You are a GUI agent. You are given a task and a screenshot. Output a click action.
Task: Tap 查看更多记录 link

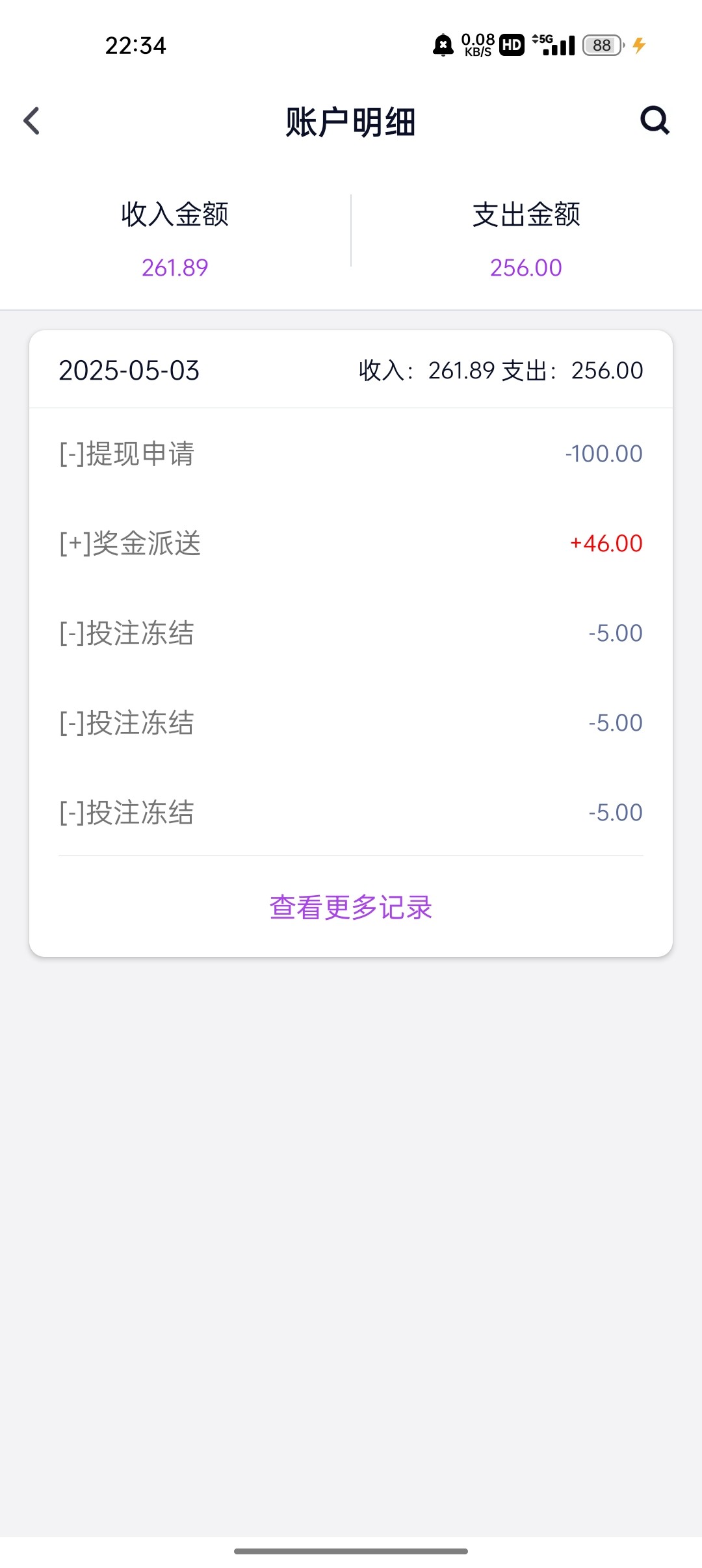coord(351,907)
